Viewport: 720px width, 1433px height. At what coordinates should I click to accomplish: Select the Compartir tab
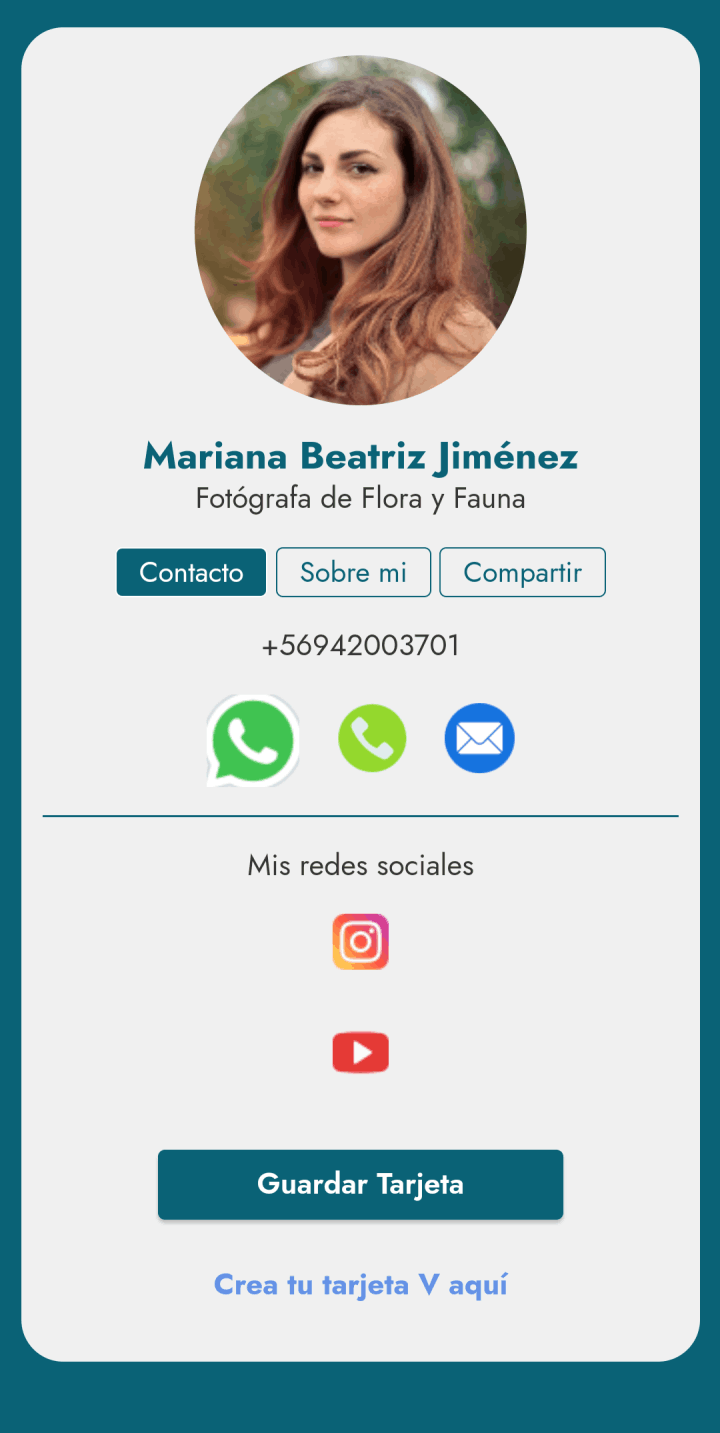pyautogui.click(x=522, y=572)
